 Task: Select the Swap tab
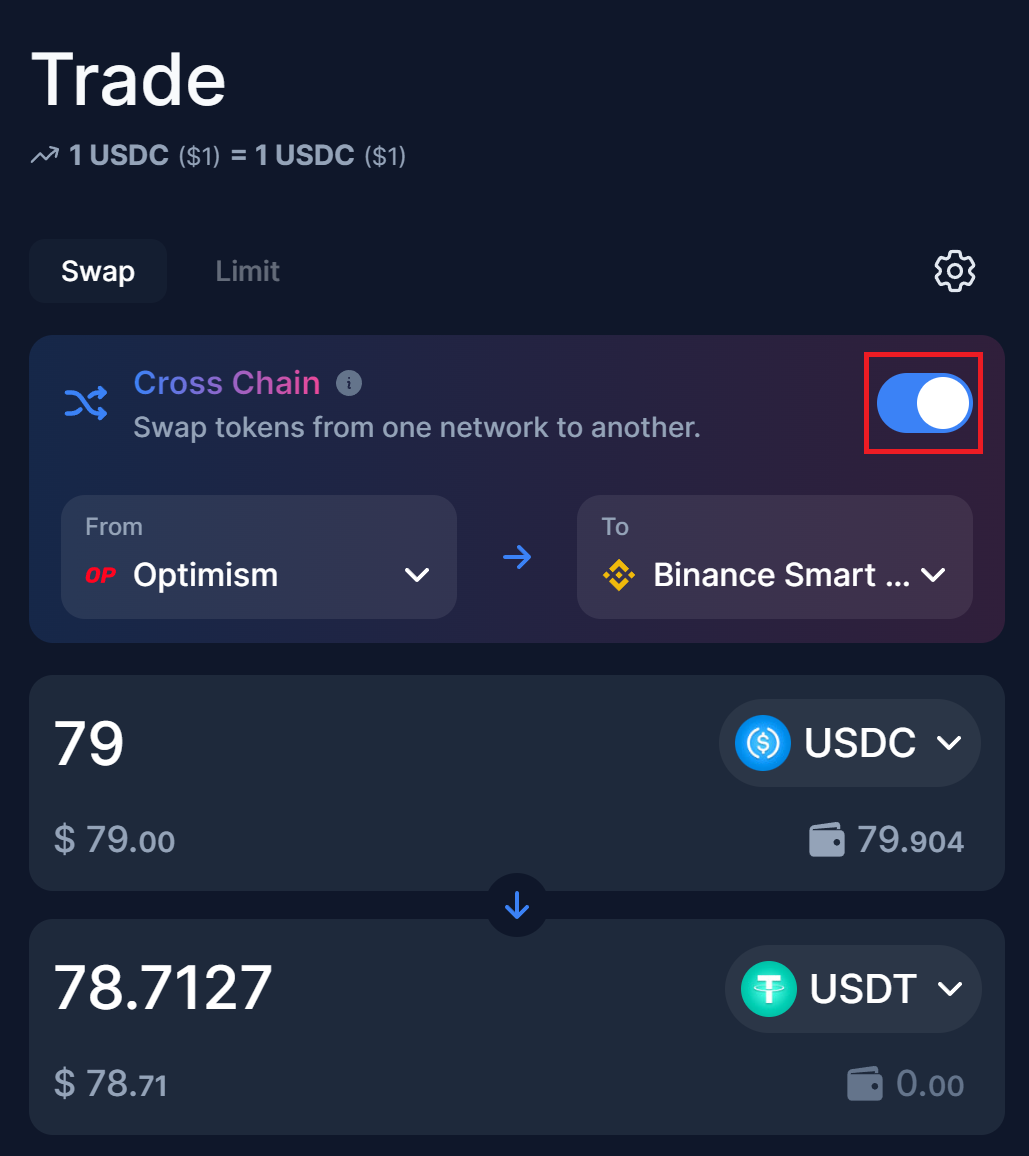[x=98, y=271]
